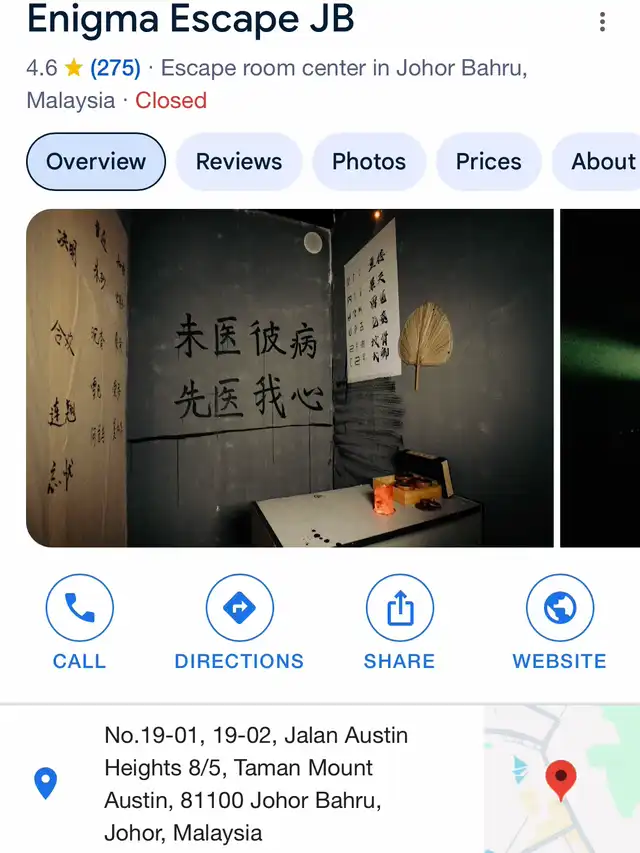Screen dimensions: 640x853
Task: Open the escape room photo with calligraphy
Action: pyautogui.click(x=290, y=378)
